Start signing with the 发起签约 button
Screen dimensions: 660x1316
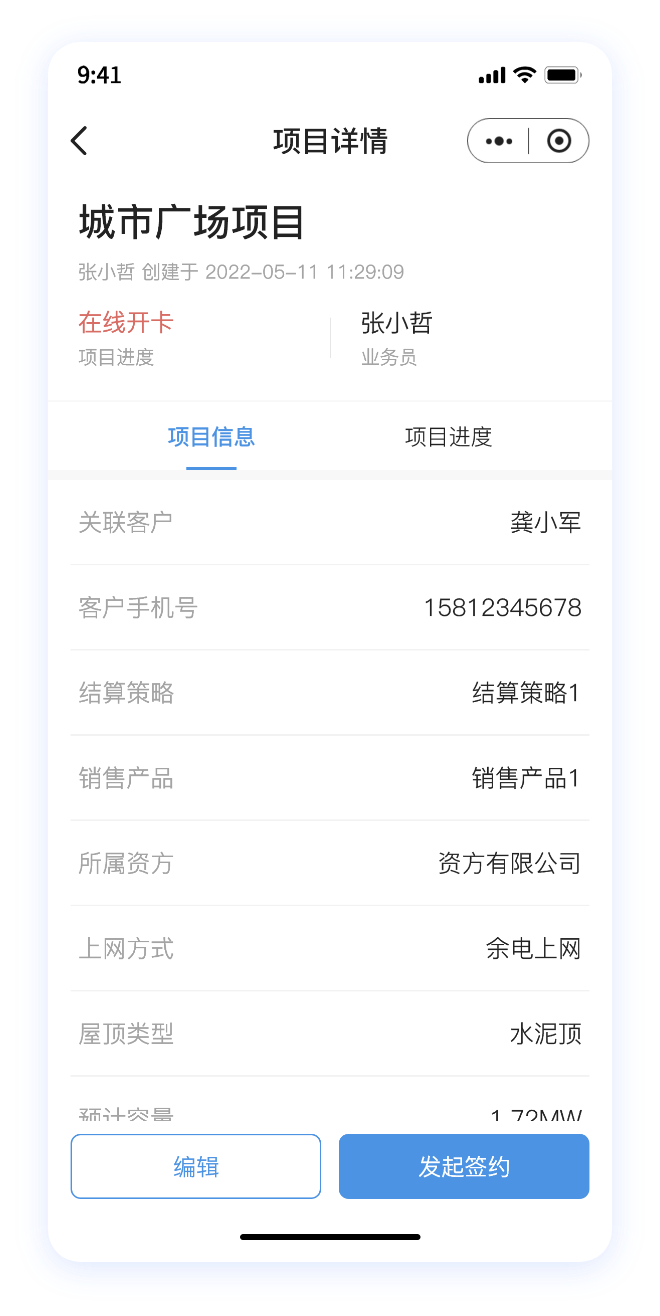point(464,1166)
